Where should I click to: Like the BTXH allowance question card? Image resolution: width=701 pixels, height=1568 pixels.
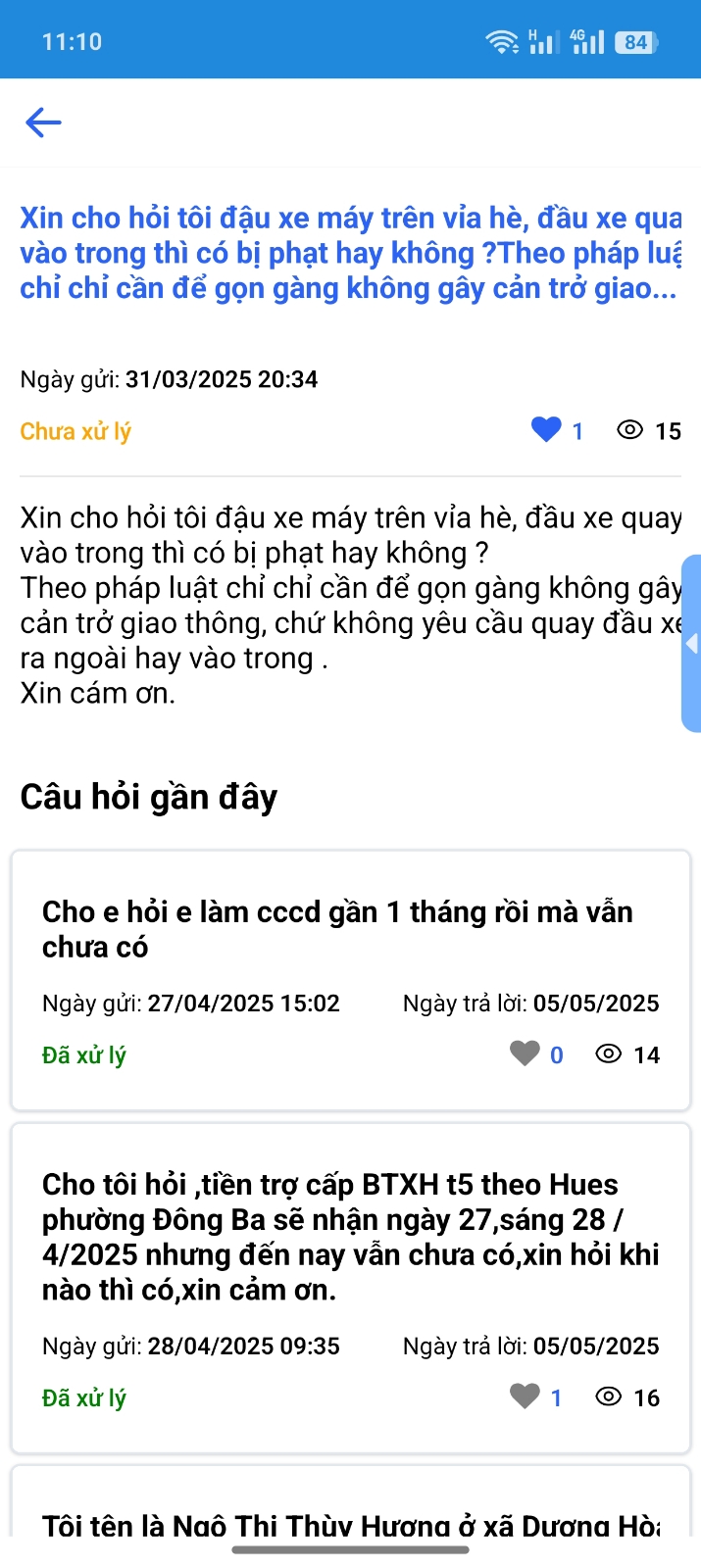coord(525,1396)
